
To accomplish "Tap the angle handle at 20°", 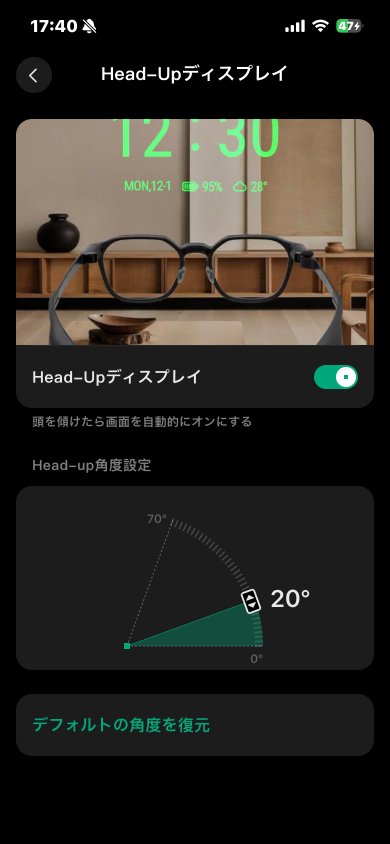I will point(251,601).
